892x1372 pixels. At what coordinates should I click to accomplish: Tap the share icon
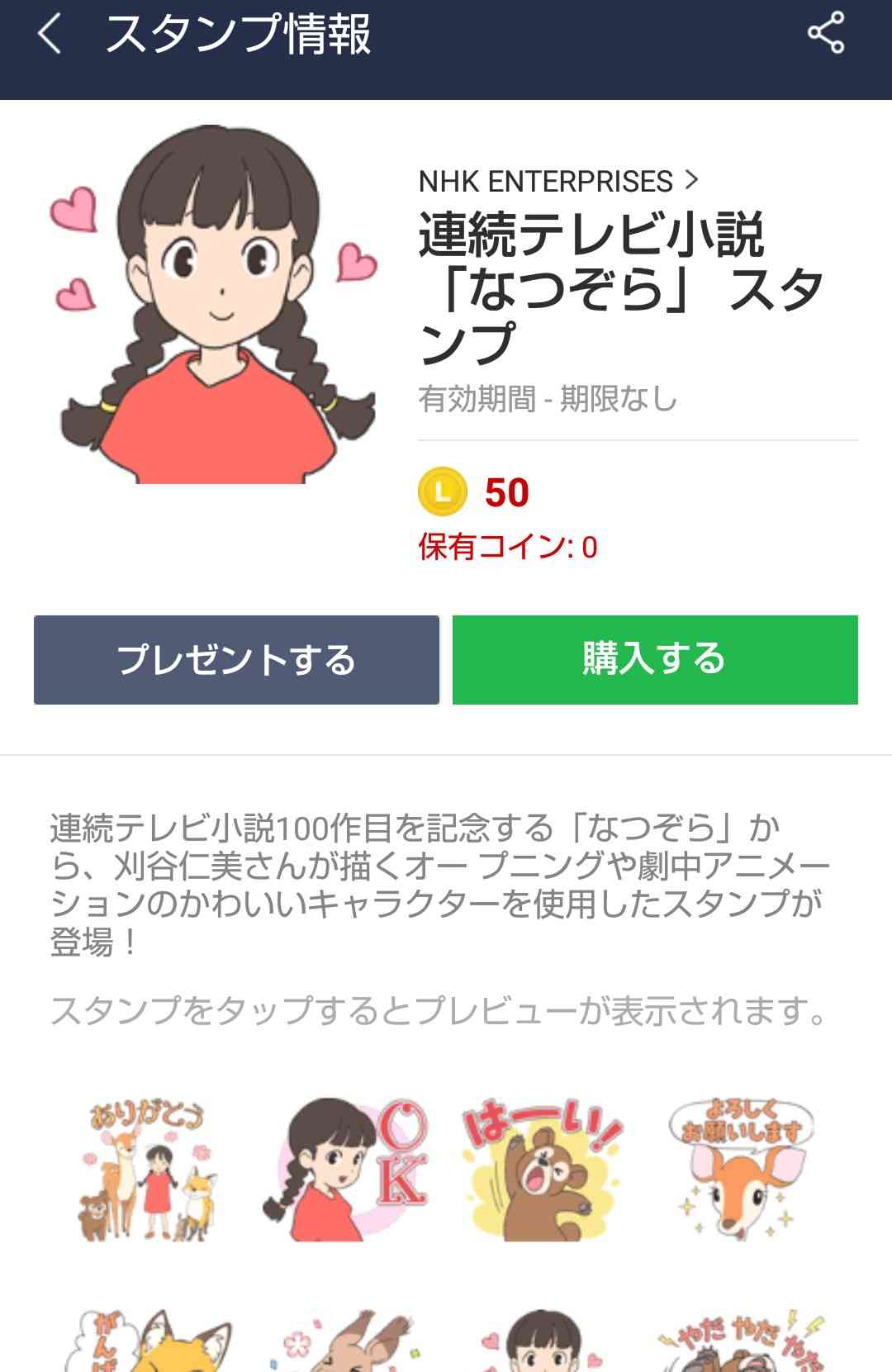(825, 33)
